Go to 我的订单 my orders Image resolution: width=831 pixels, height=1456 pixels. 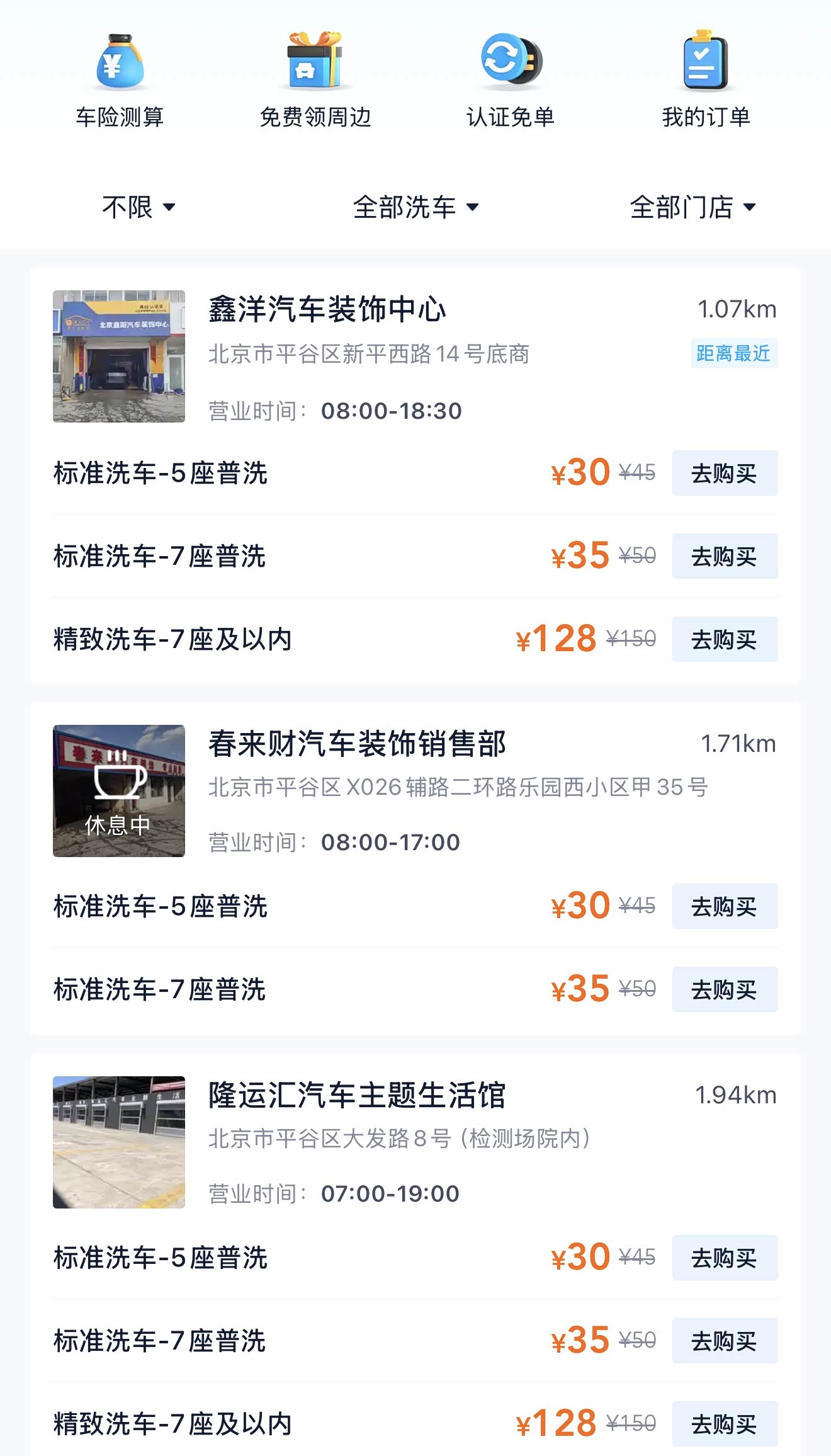click(x=706, y=79)
